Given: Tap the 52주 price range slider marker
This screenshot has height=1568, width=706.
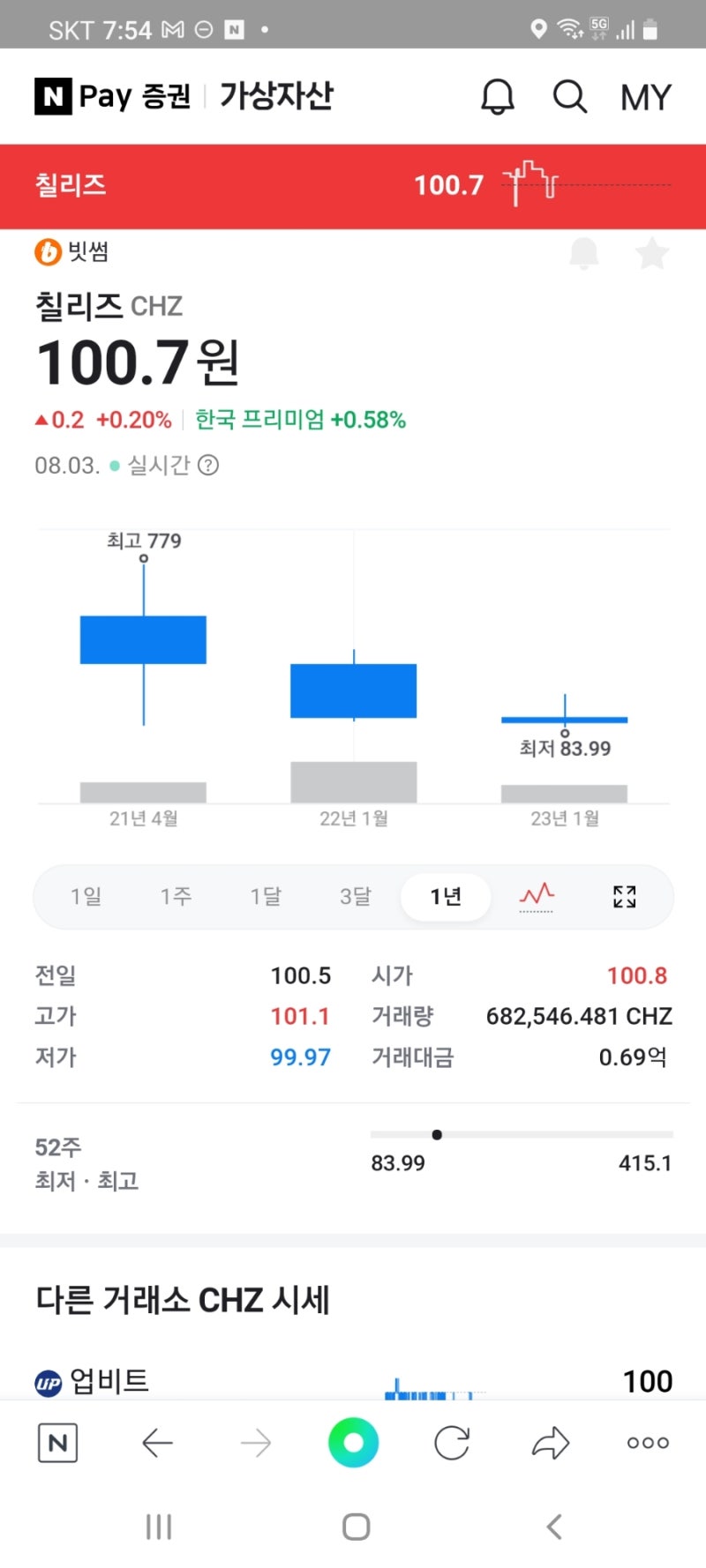Looking at the screenshot, I should pyautogui.click(x=437, y=1135).
